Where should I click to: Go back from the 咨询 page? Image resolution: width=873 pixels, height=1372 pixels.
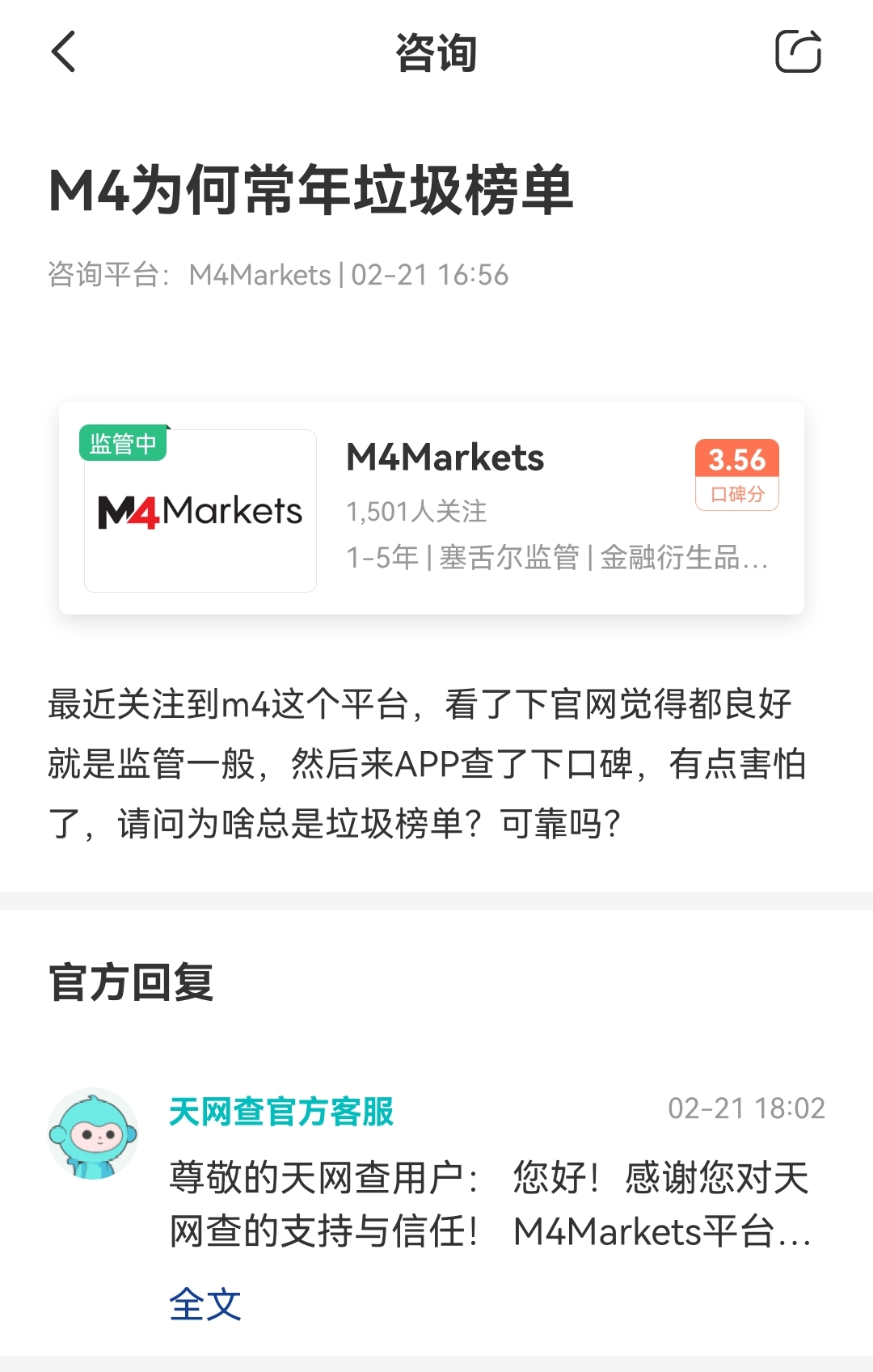click(63, 53)
